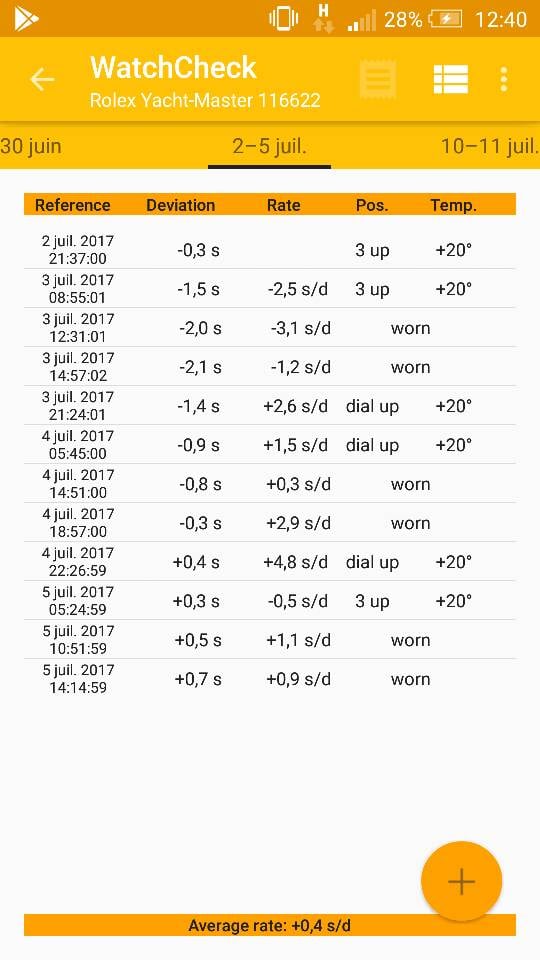Image resolution: width=540 pixels, height=960 pixels.
Task: Add a new measurement with plus button
Action: [462, 881]
